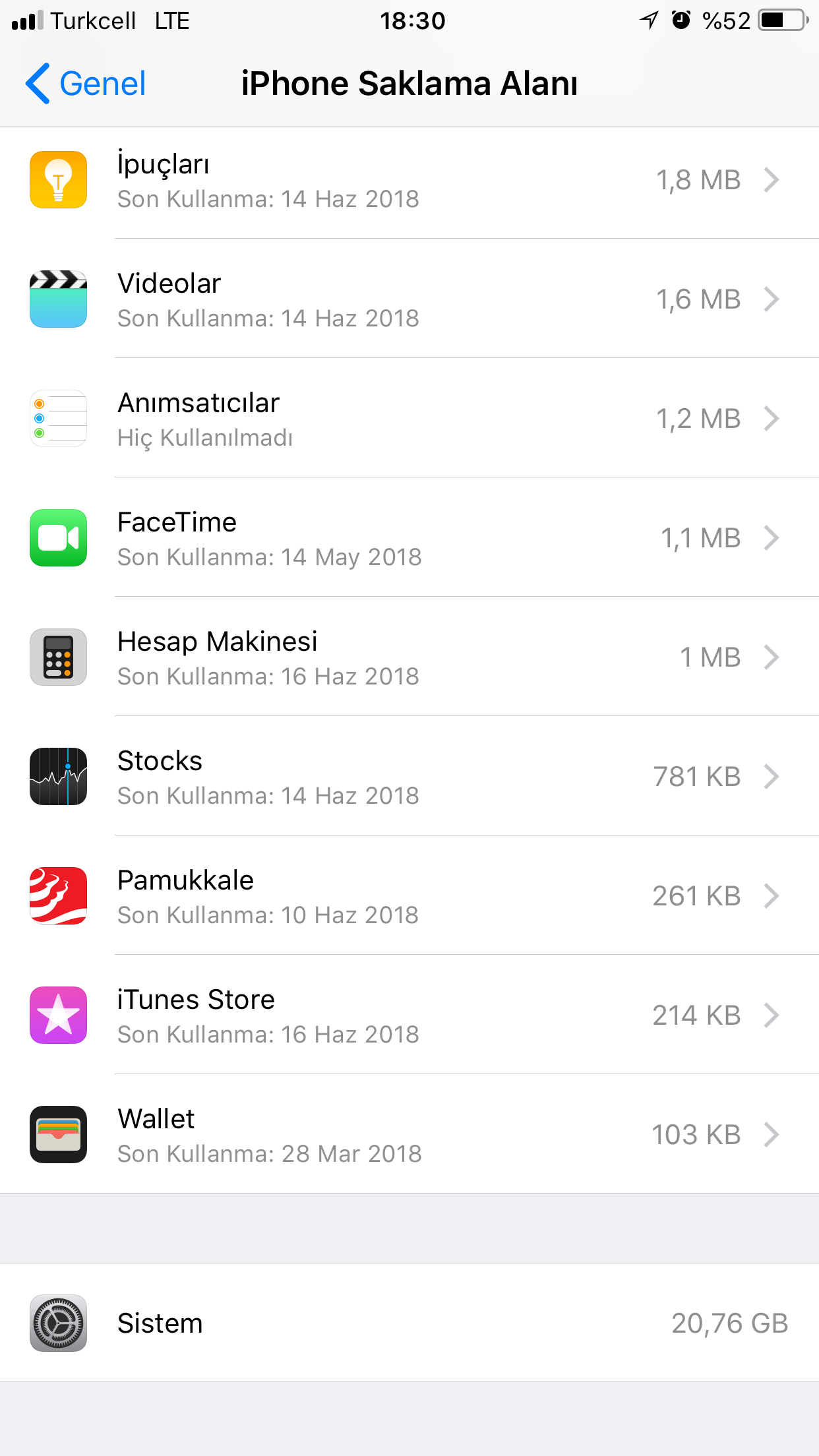Tap the Stocks row
Screen dimensions: 819x1456
[x=409, y=776]
